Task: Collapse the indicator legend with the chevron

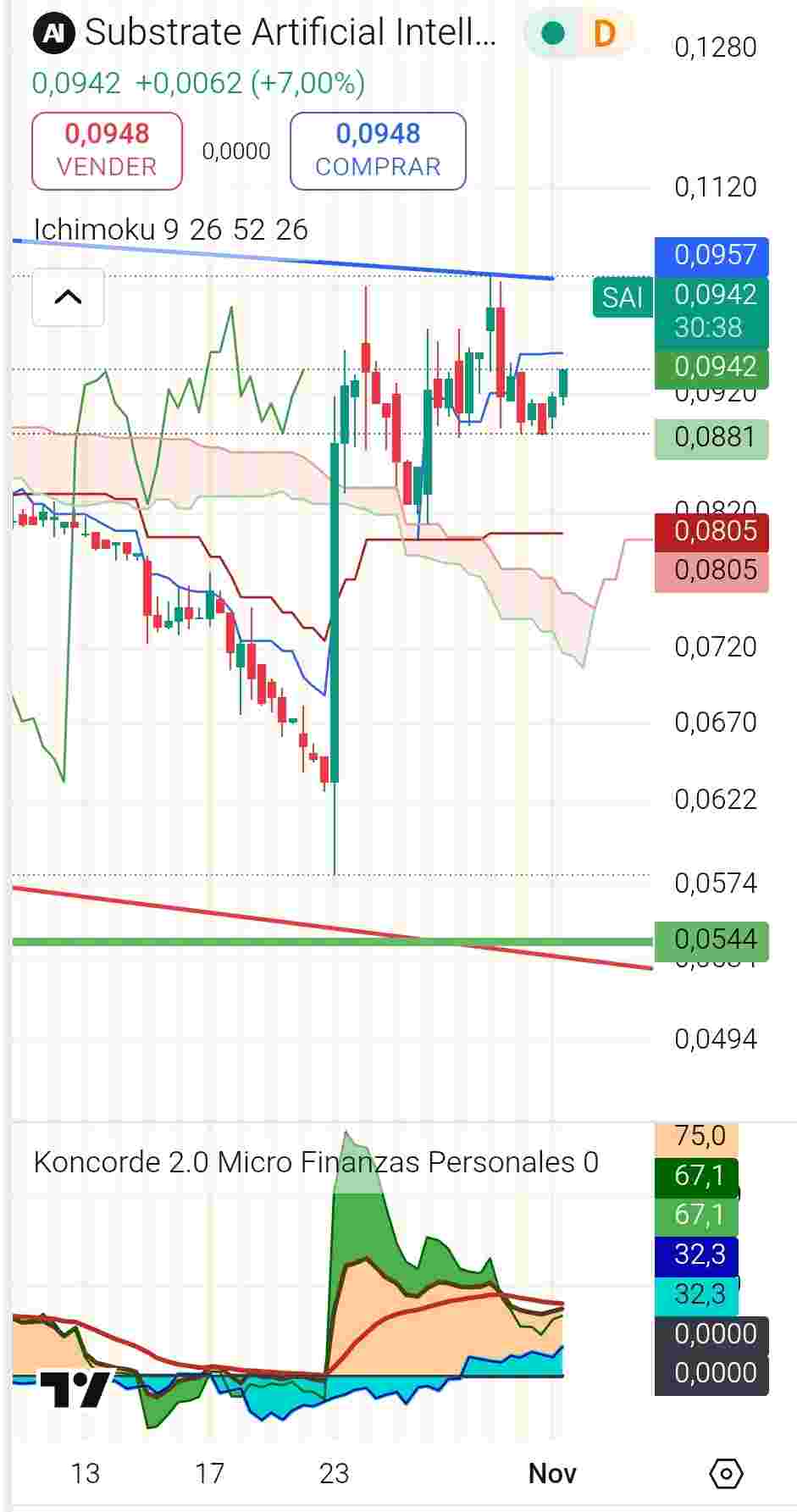Action: point(68,297)
